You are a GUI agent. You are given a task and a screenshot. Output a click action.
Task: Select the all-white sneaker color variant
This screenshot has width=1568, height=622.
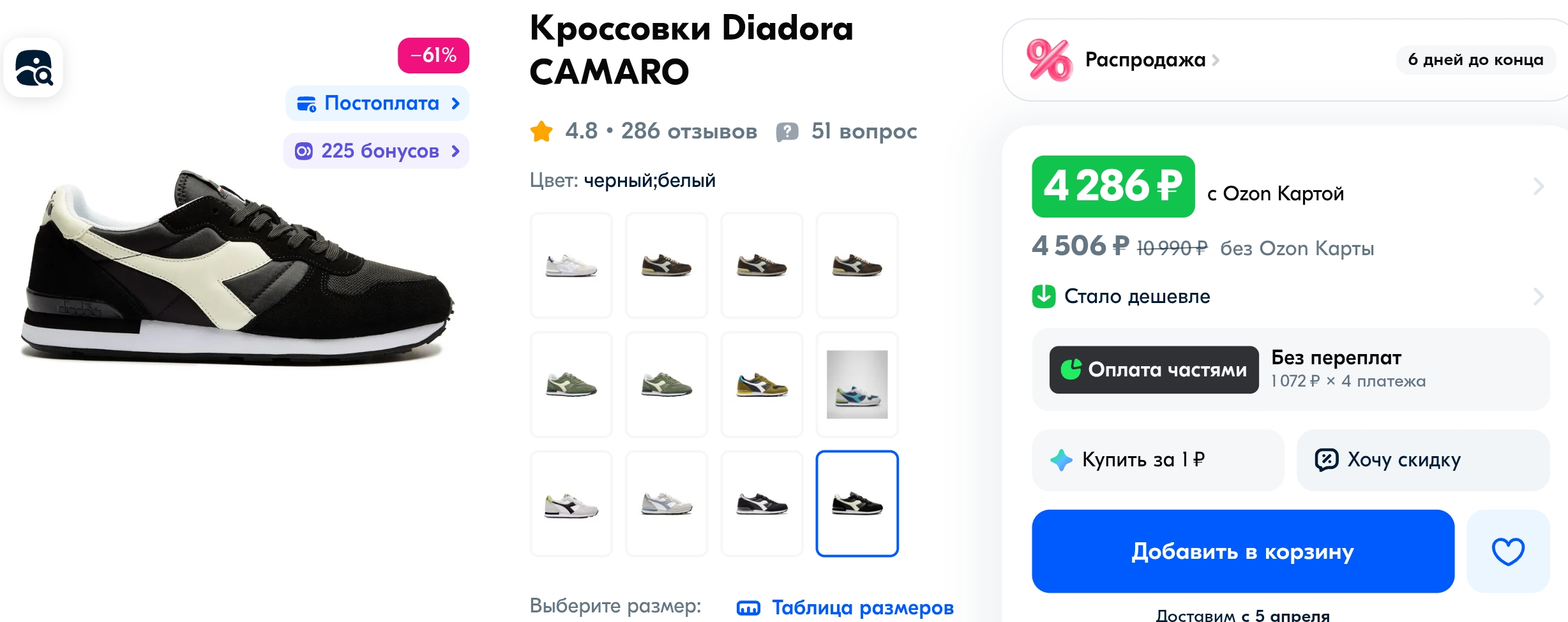click(x=571, y=265)
